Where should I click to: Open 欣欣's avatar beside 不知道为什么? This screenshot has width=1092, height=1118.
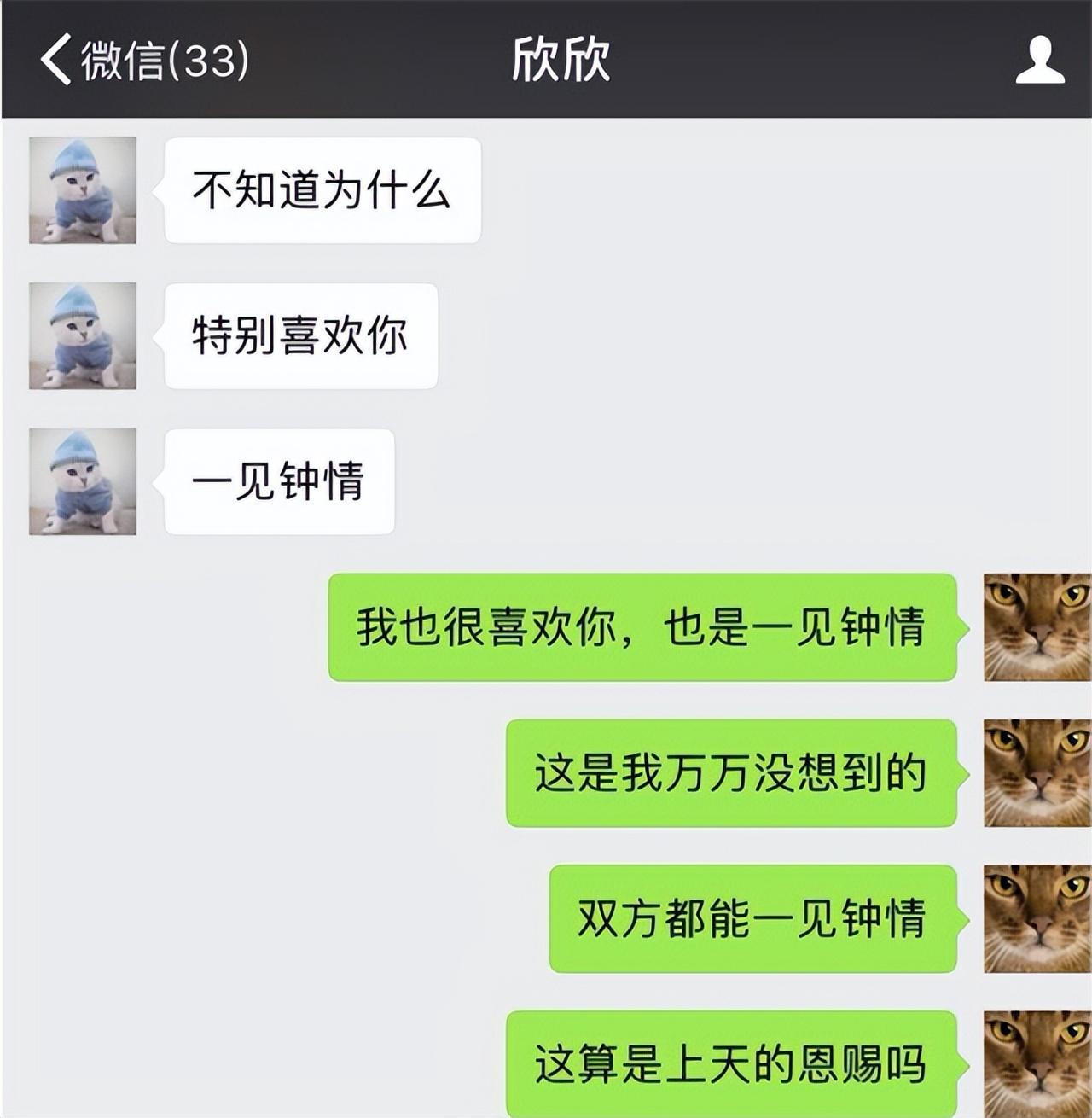pyautogui.click(x=83, y=190)
